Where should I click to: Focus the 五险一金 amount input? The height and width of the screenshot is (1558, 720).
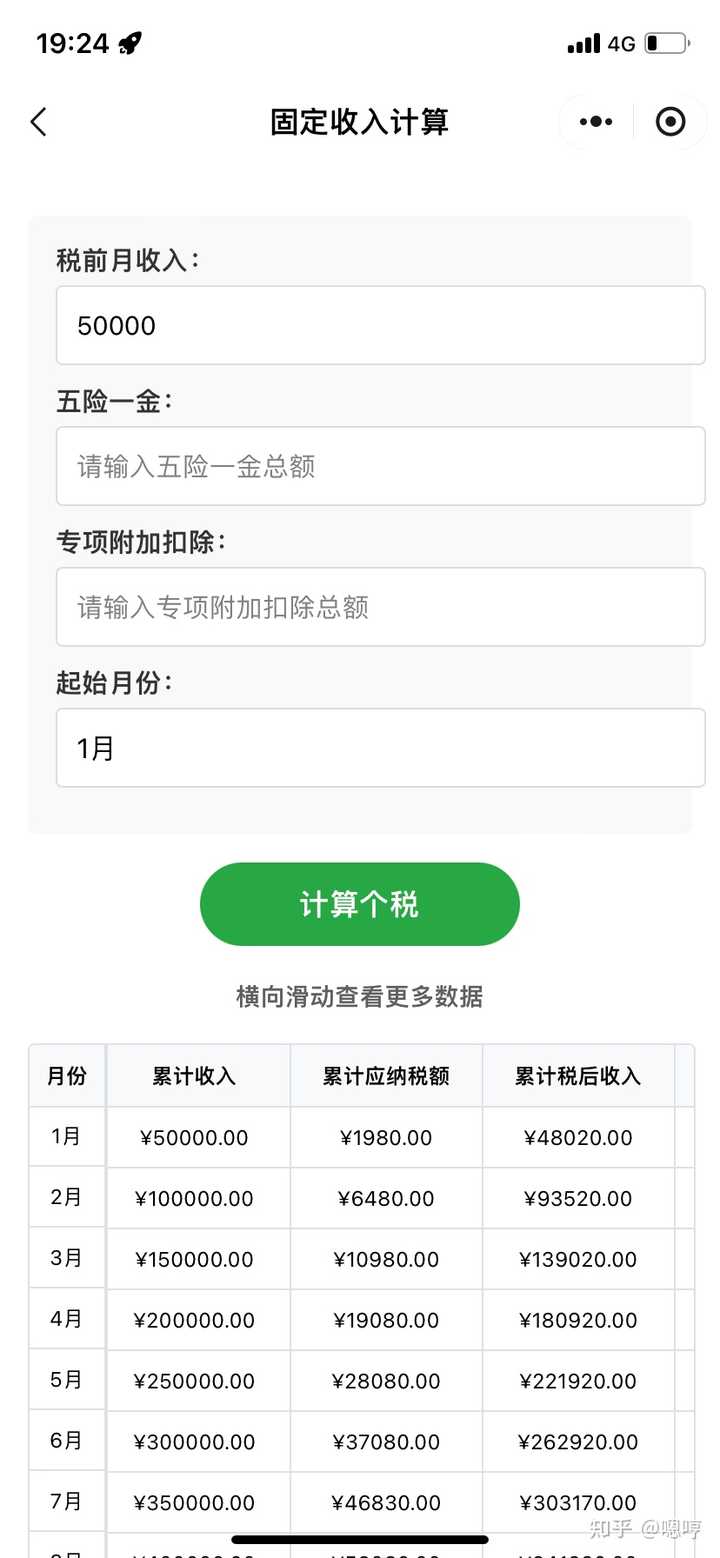[380, 466]
